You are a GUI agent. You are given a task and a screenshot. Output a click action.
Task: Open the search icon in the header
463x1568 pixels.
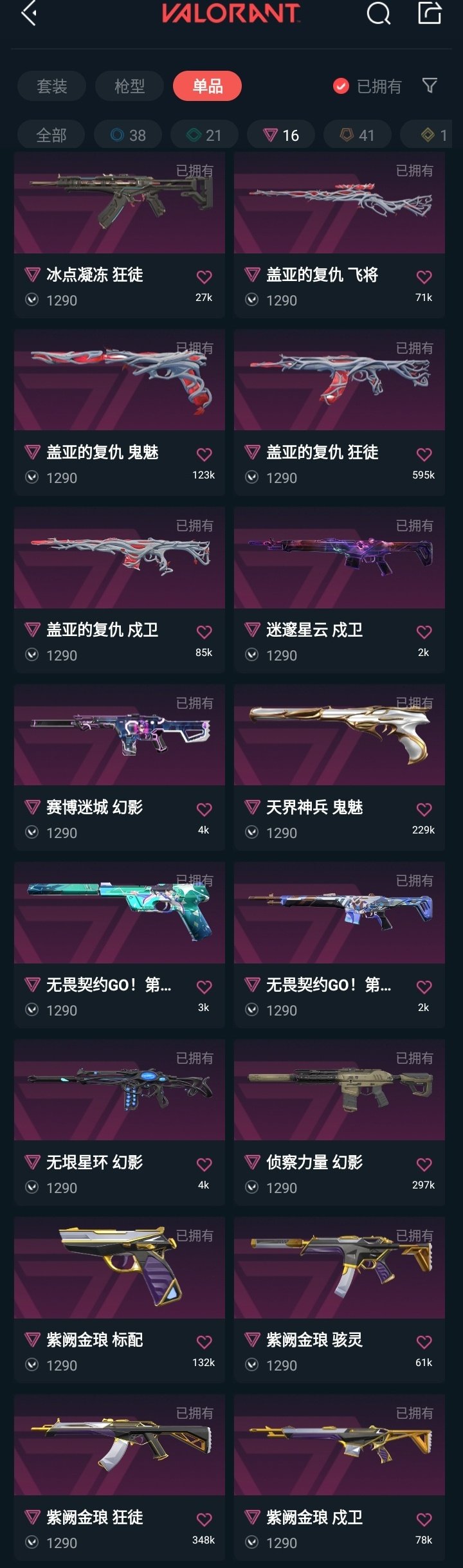(378, 13)
